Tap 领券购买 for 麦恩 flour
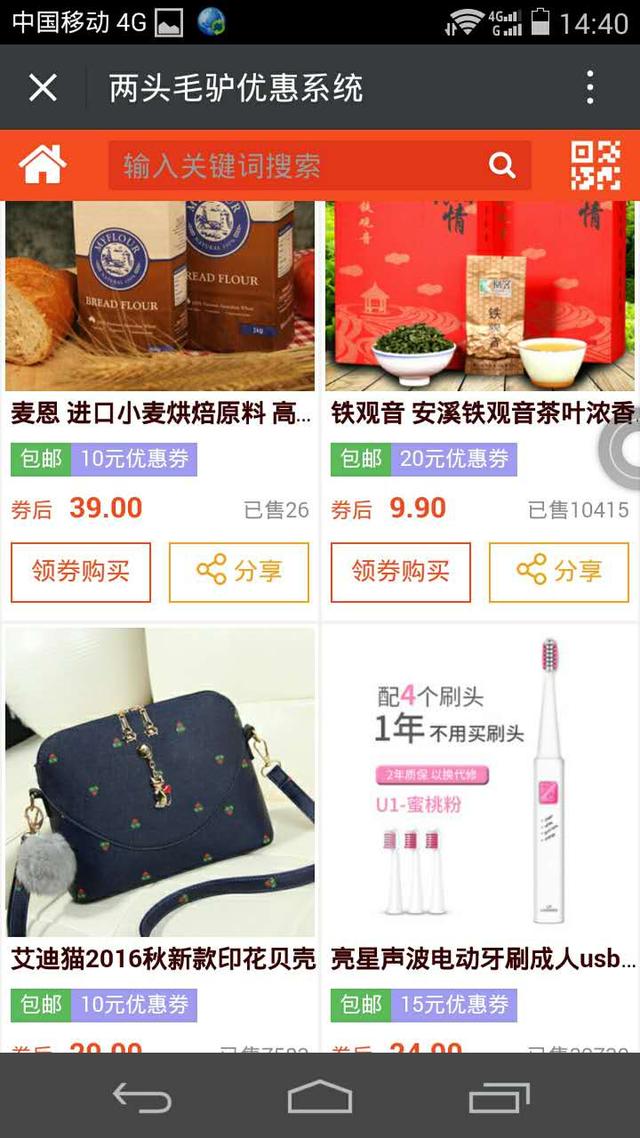 [81, 573]
